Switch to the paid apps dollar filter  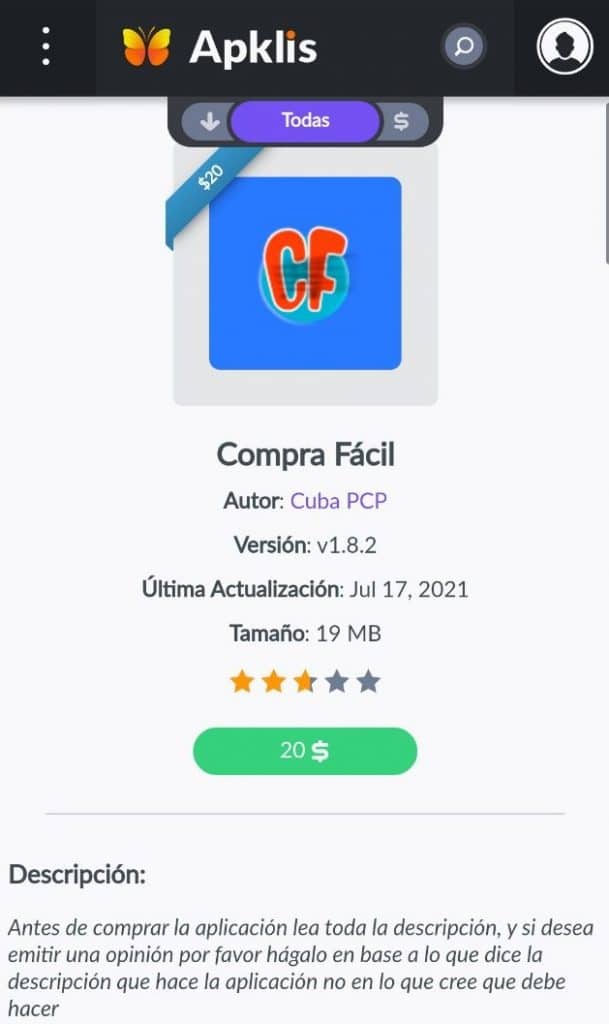coord(401,122)
